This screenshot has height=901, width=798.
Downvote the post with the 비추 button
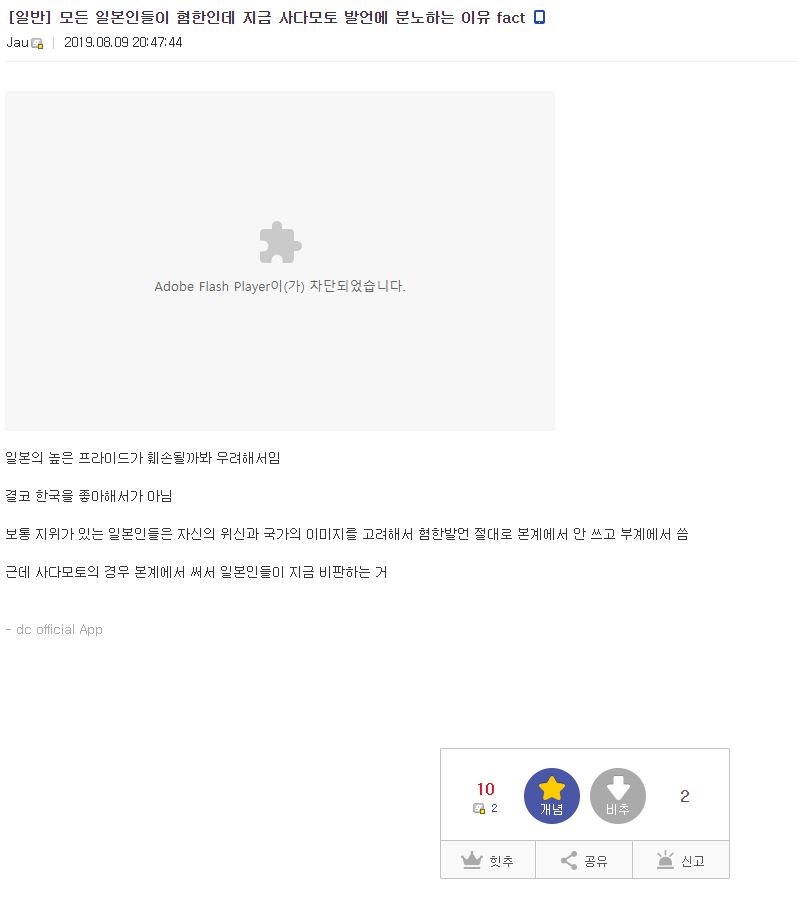pyautogui.click(x=617, y=795)
